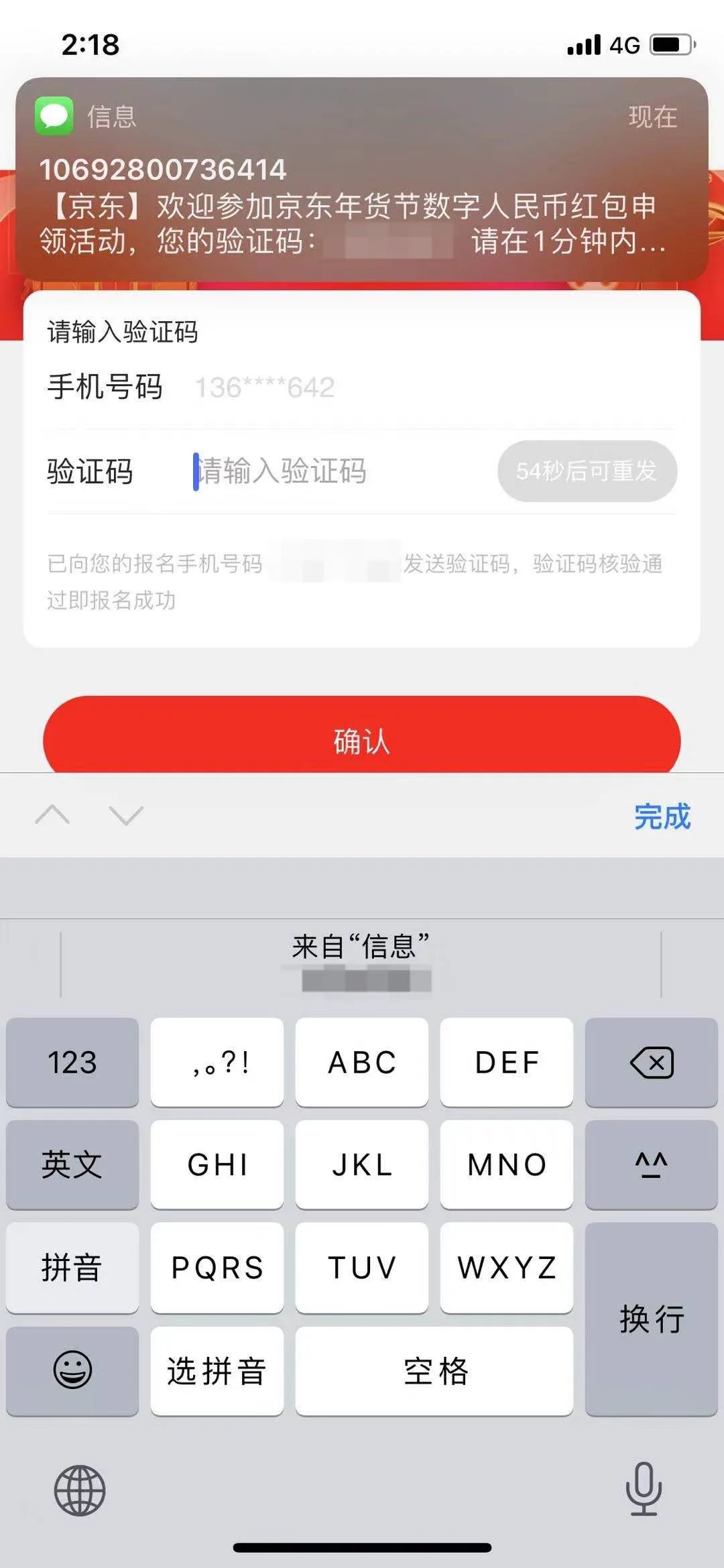
Task: Jump to next field with down arrow
Action: (x=126, y=815)
